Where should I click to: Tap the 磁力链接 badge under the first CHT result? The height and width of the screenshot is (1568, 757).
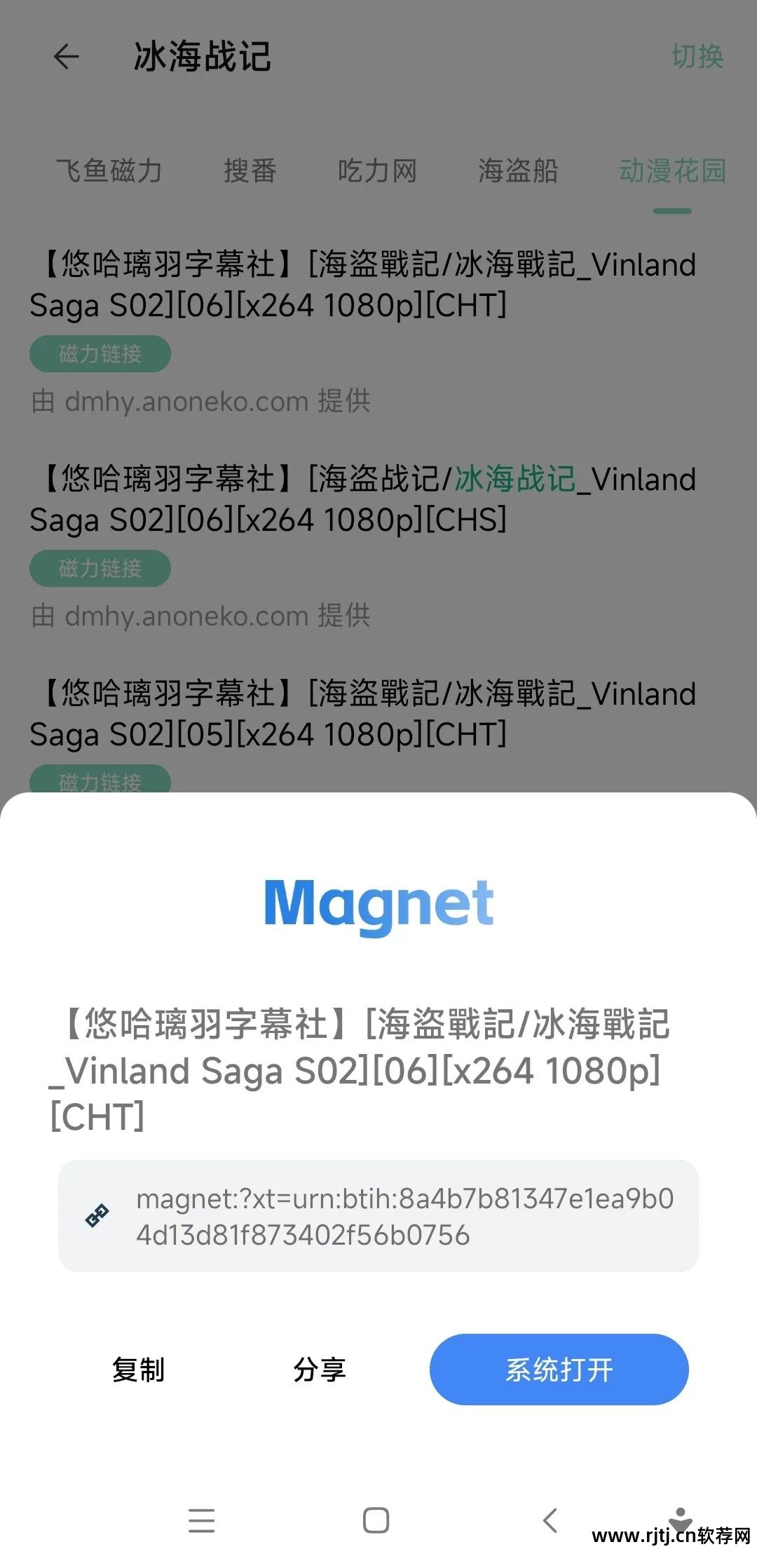coord(99,353)
